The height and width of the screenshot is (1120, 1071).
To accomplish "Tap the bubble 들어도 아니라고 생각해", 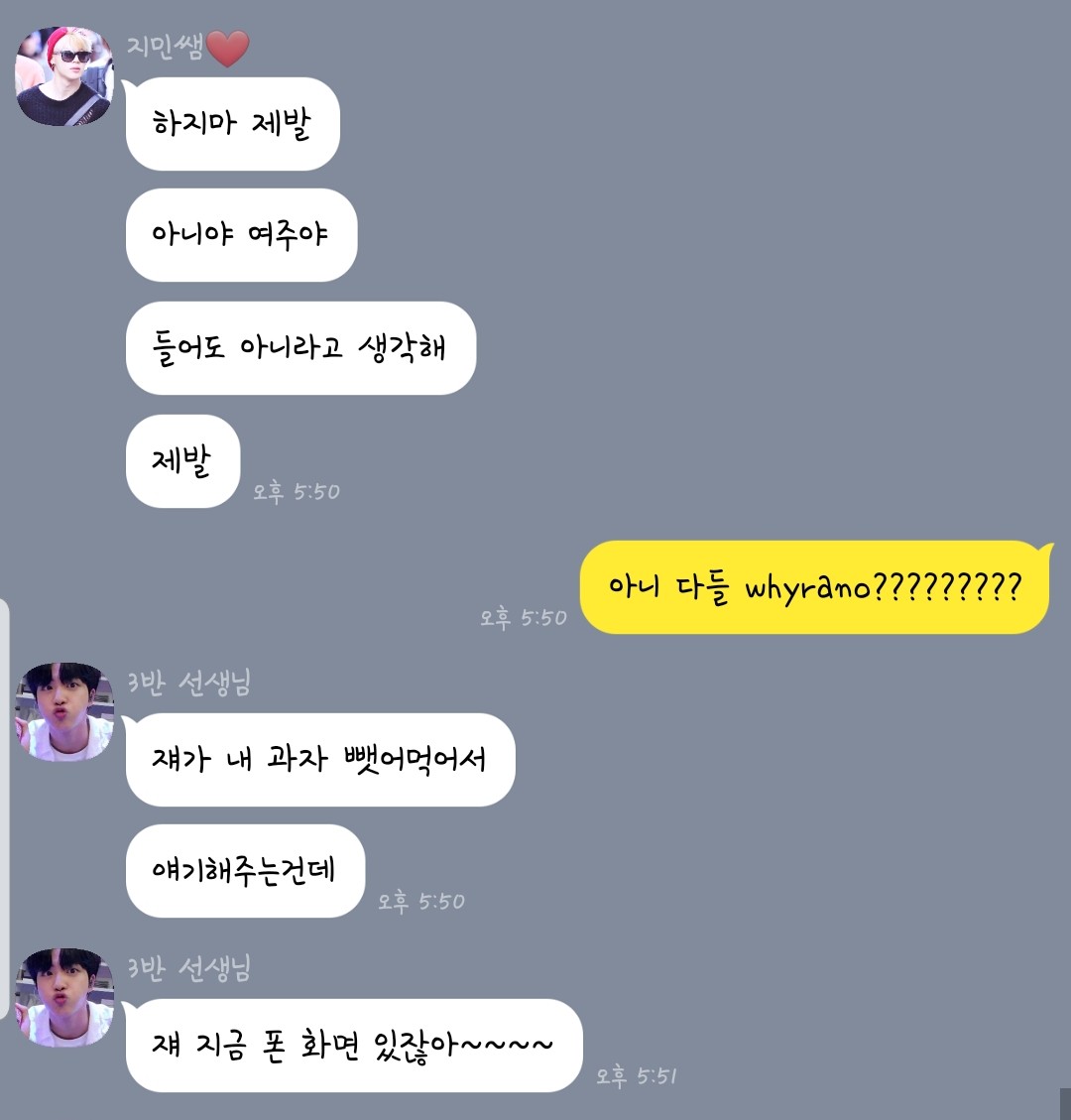I will 299,349.
